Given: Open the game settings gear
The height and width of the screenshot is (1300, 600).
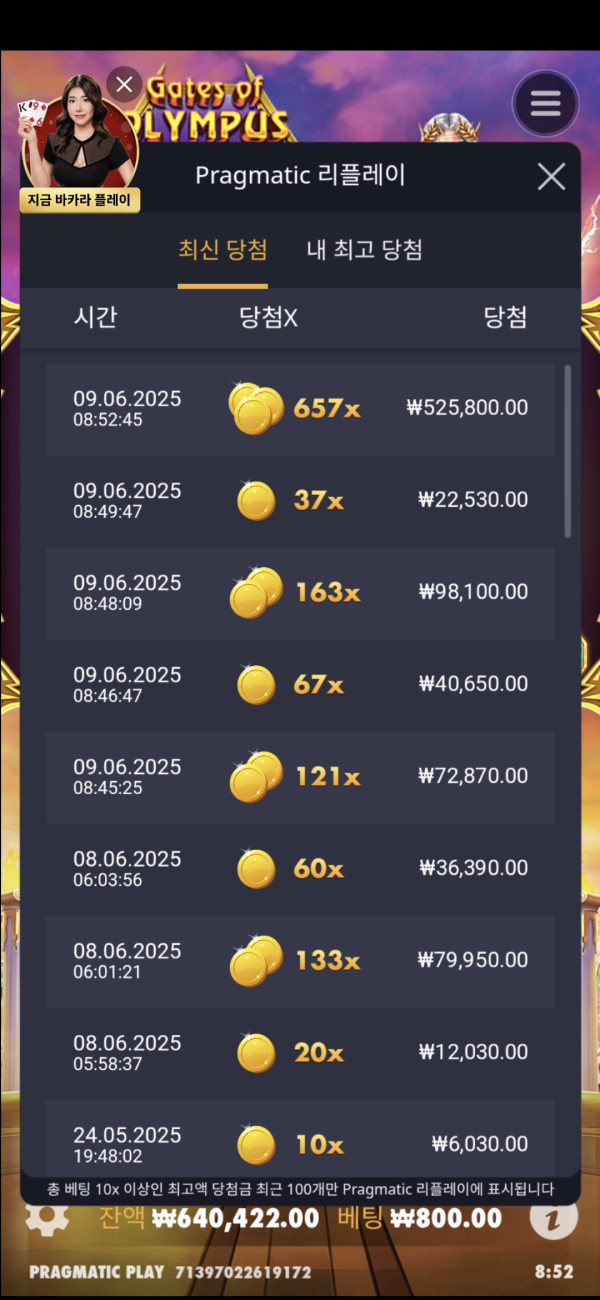Looking at the screenshot, I should [47, 1218].
